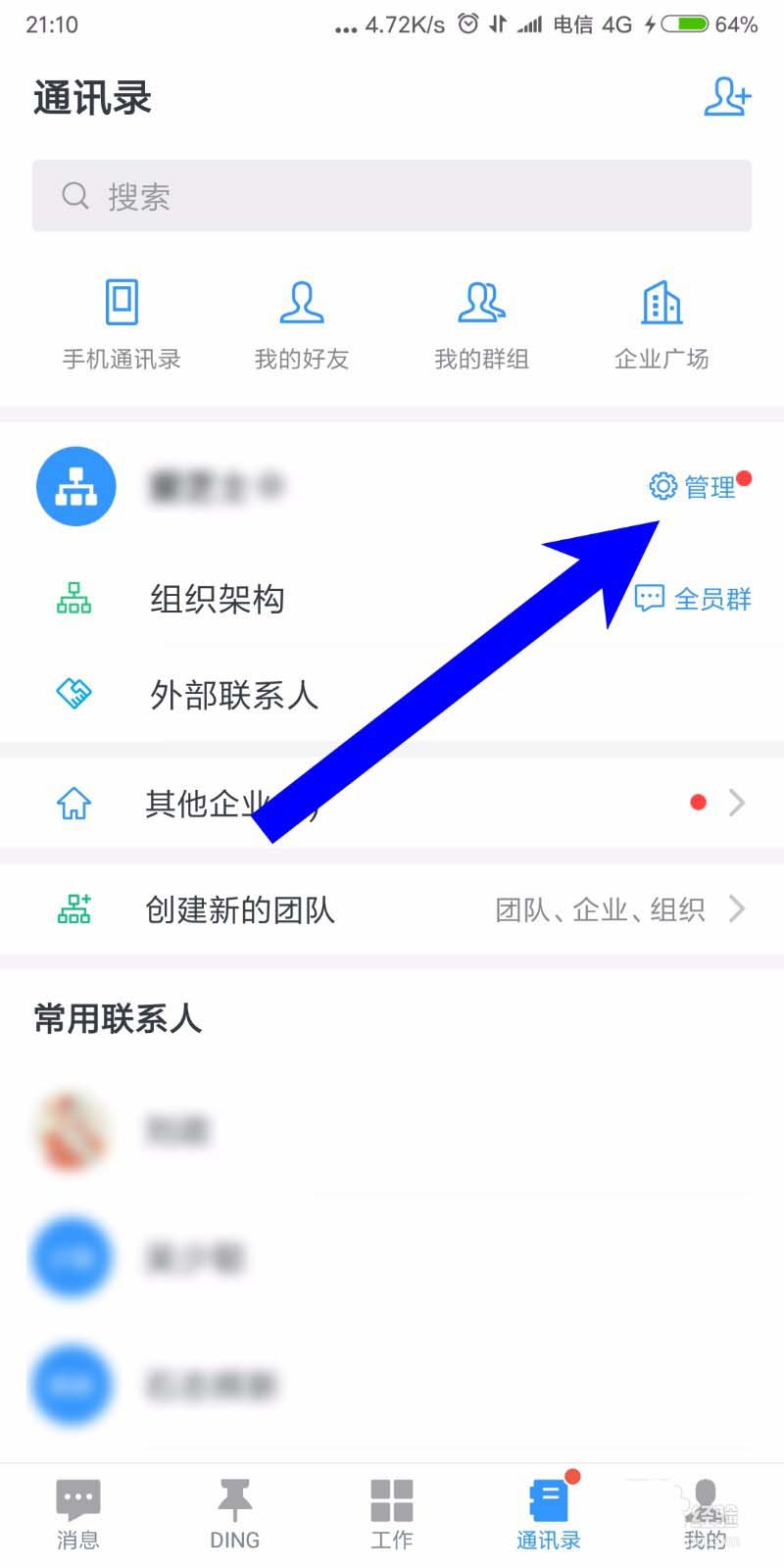The image size is (784, 1568).
Task: Switch to the 通讯录 tab
Action: pos(548,1514)
